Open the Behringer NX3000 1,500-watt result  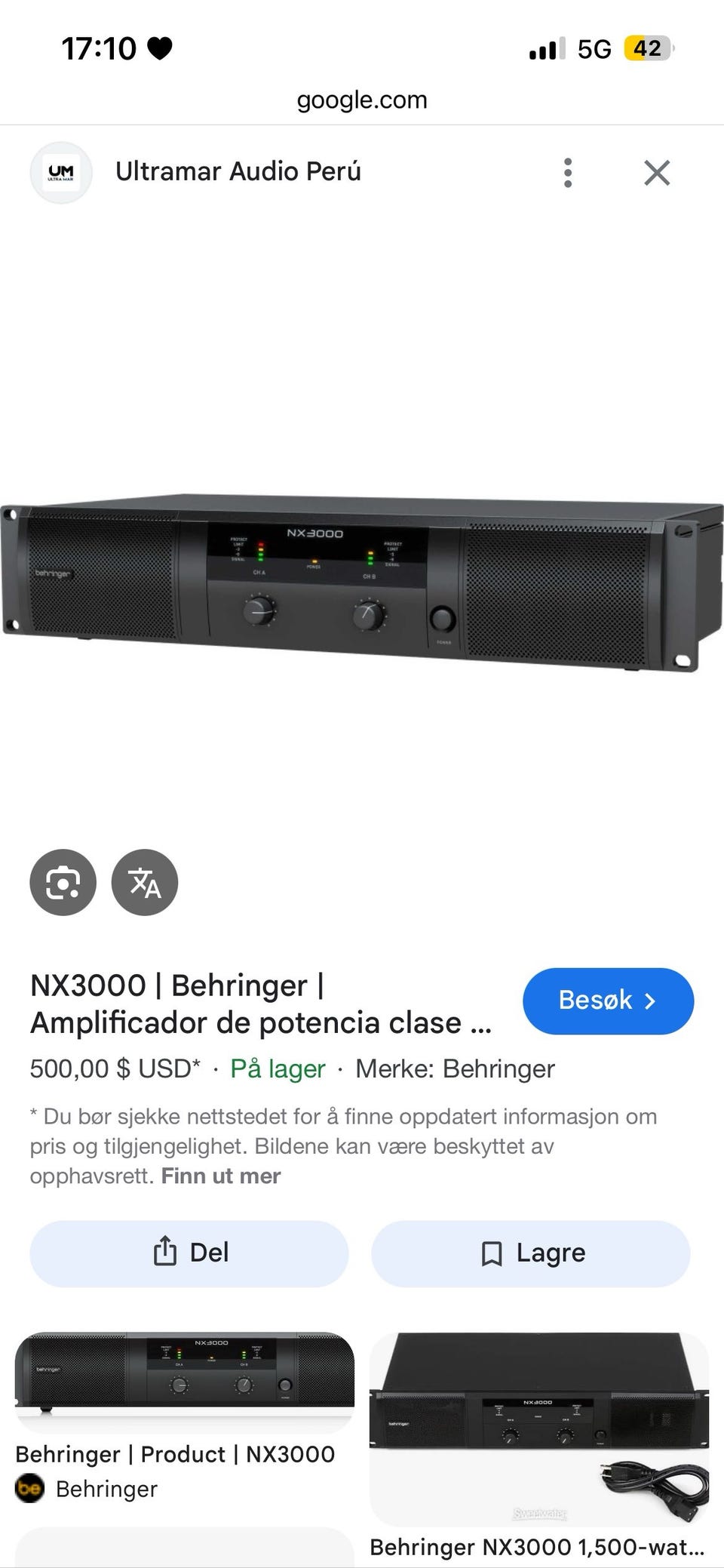click(537, 1547)
